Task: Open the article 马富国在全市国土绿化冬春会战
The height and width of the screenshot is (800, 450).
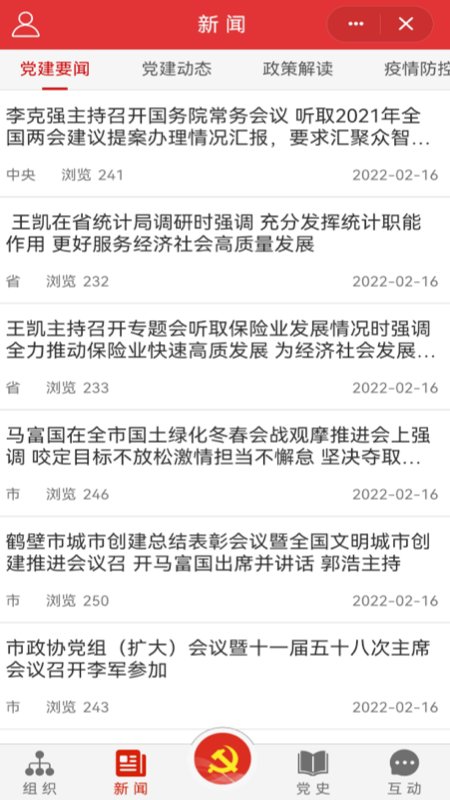Action: point(225,463)
